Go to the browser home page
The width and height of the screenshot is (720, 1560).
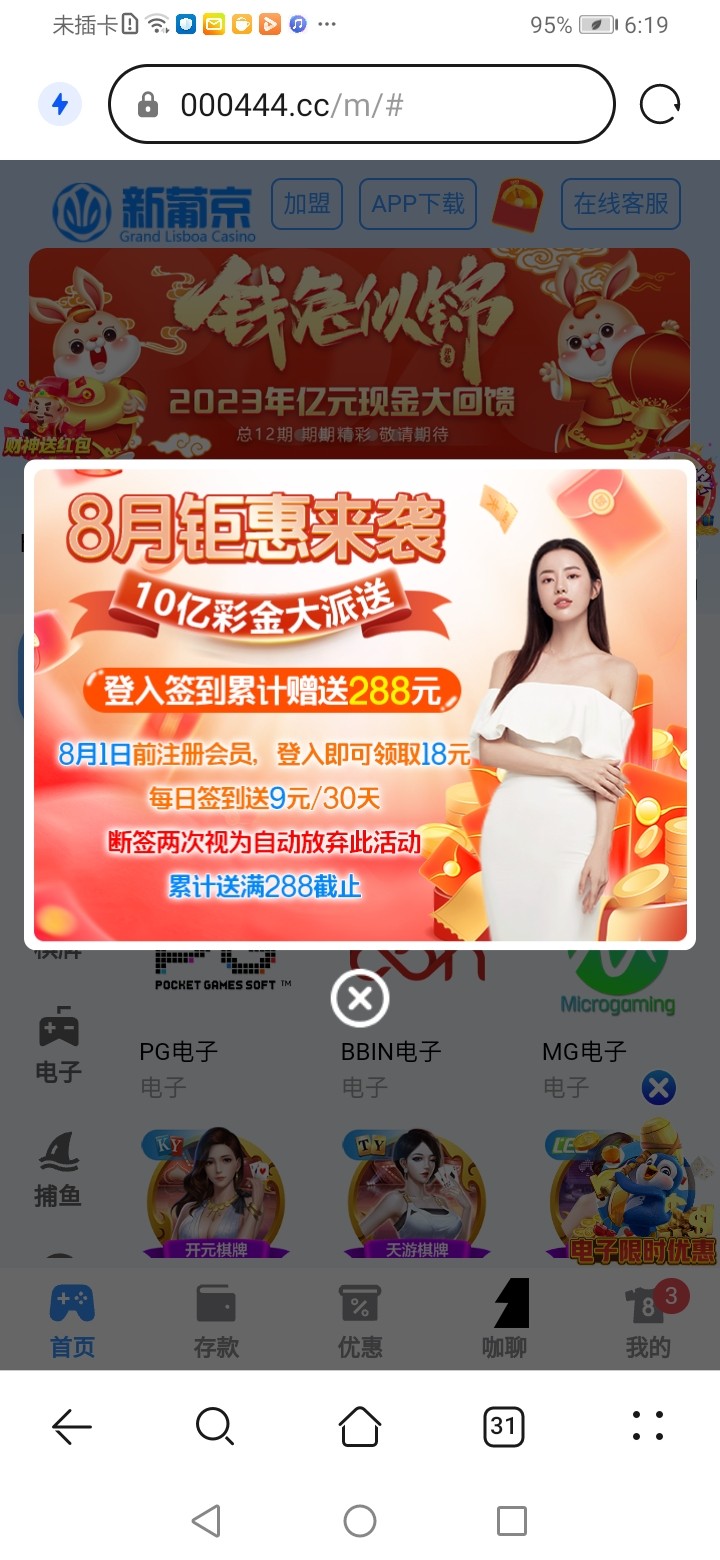[360, 1426]
